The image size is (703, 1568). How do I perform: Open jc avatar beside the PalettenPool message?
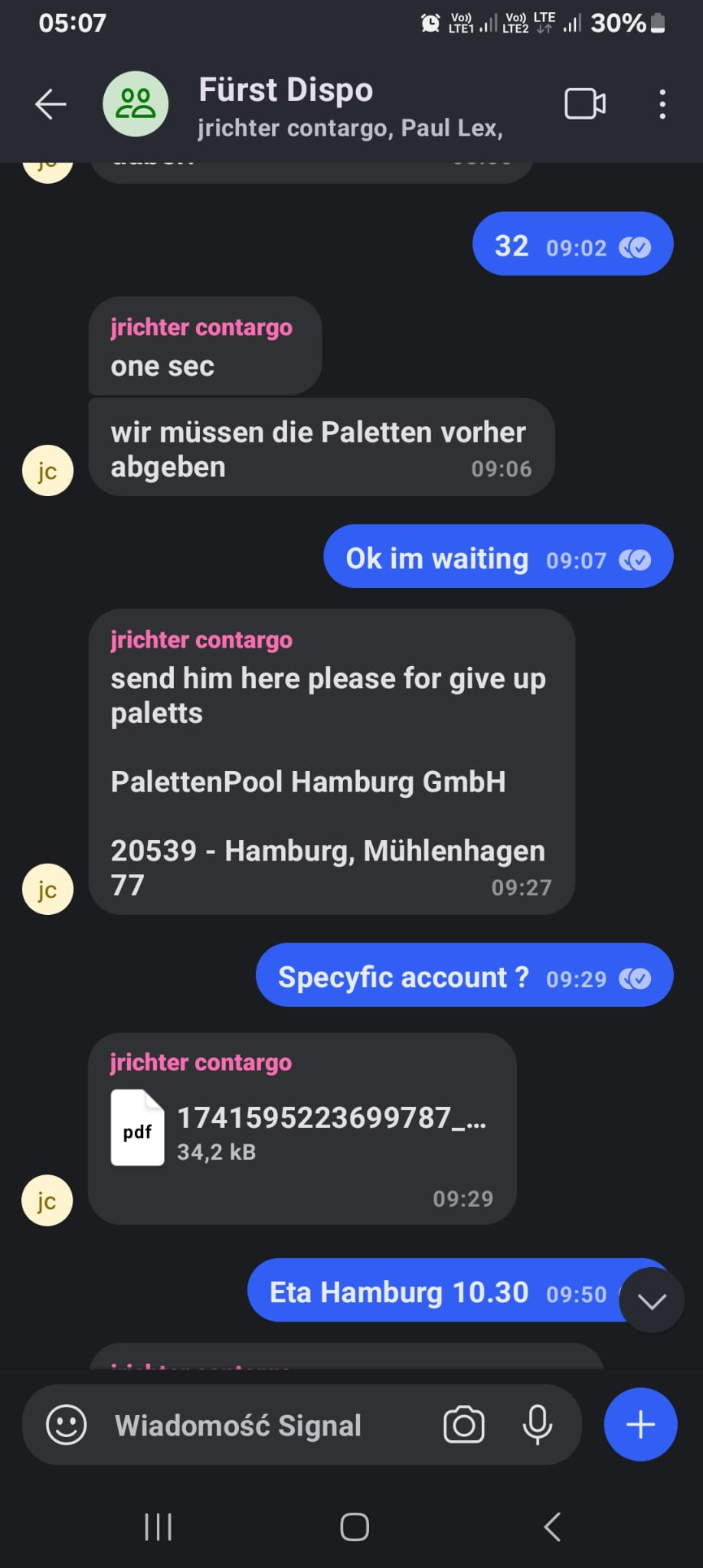click(x=47, y=889)
